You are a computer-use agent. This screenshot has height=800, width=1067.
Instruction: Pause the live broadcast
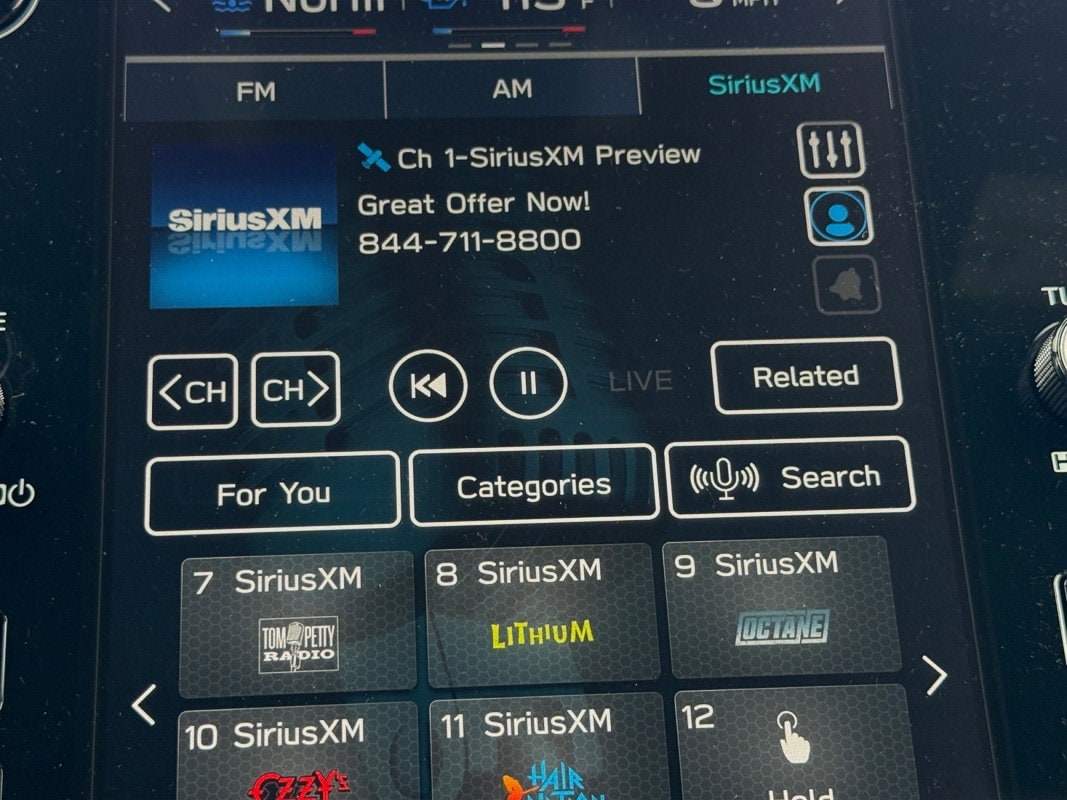pyautogui.click(x=529, y=383)
